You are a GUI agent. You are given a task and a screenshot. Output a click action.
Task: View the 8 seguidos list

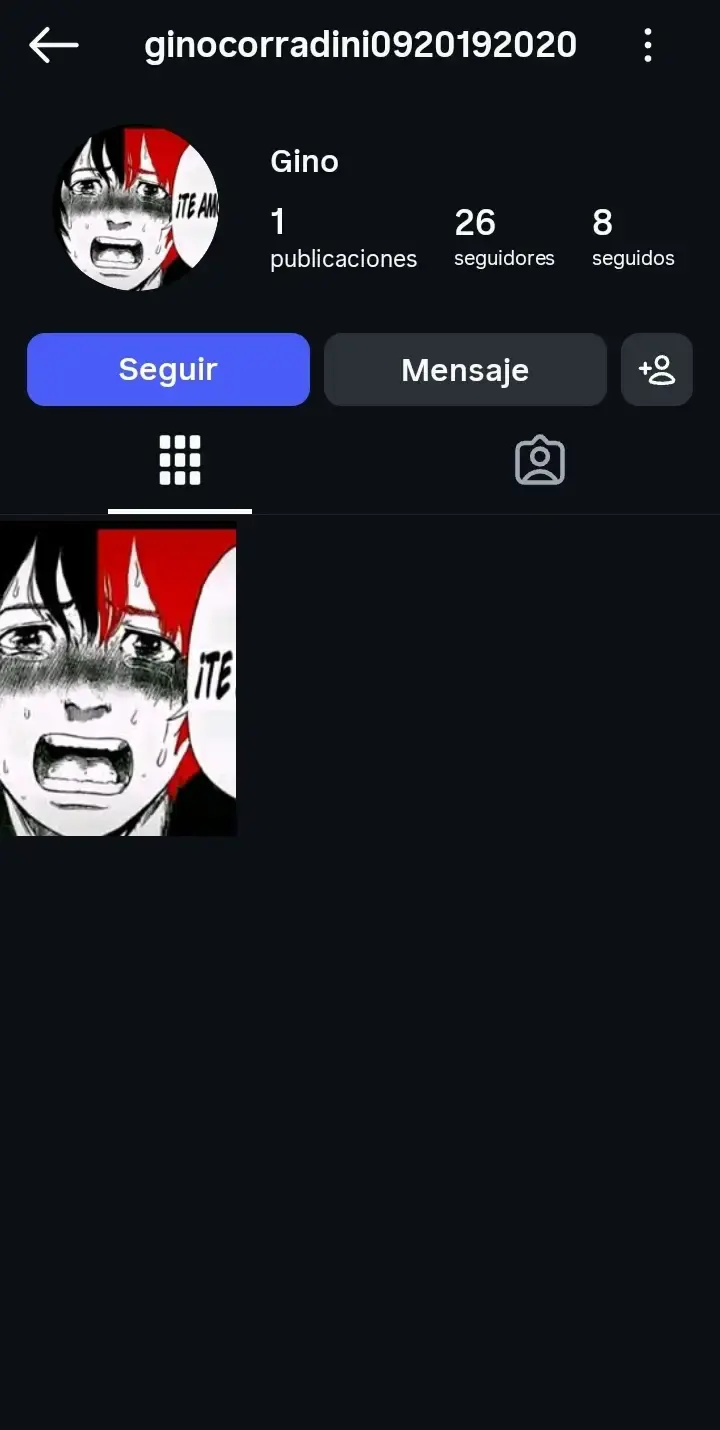tap(632, 237)
